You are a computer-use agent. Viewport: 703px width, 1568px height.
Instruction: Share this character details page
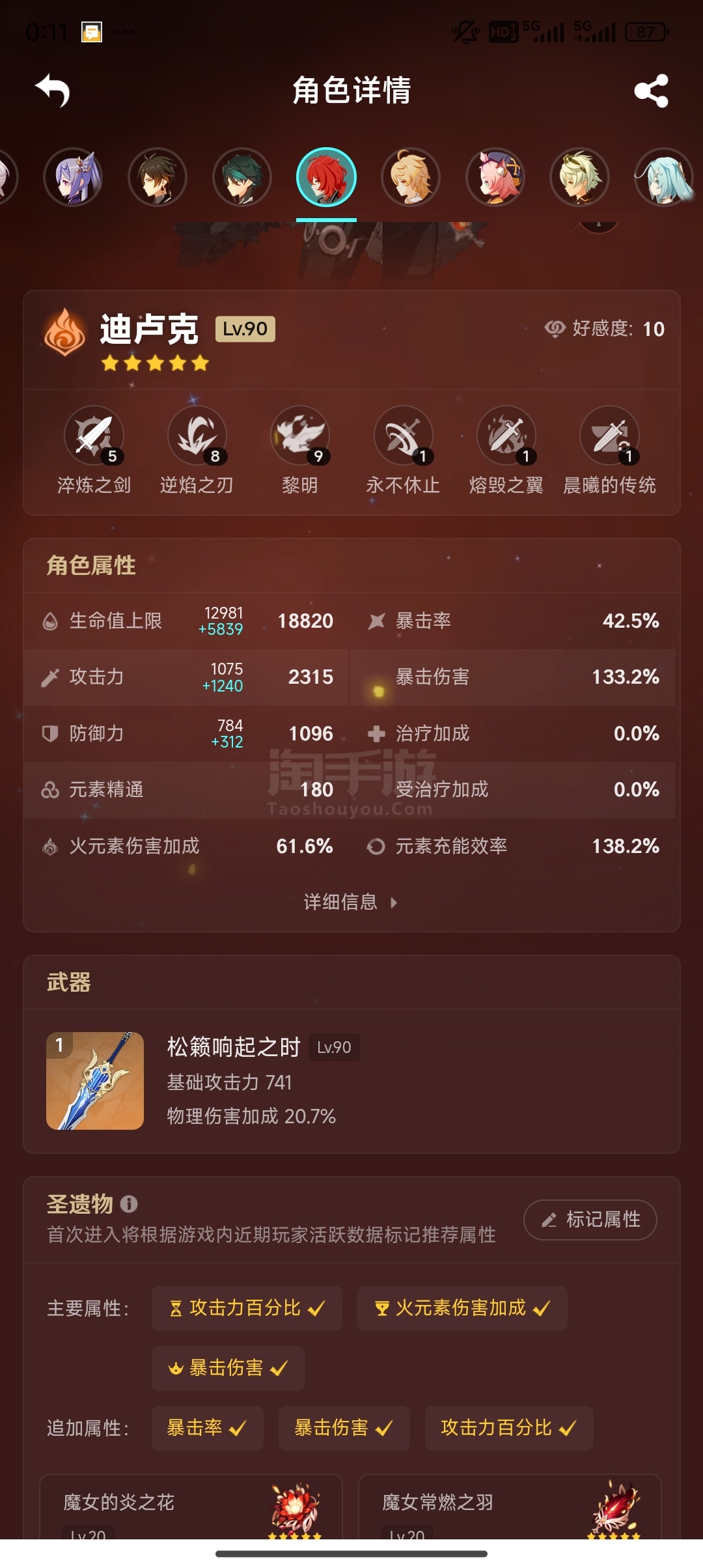pos(651,91)
